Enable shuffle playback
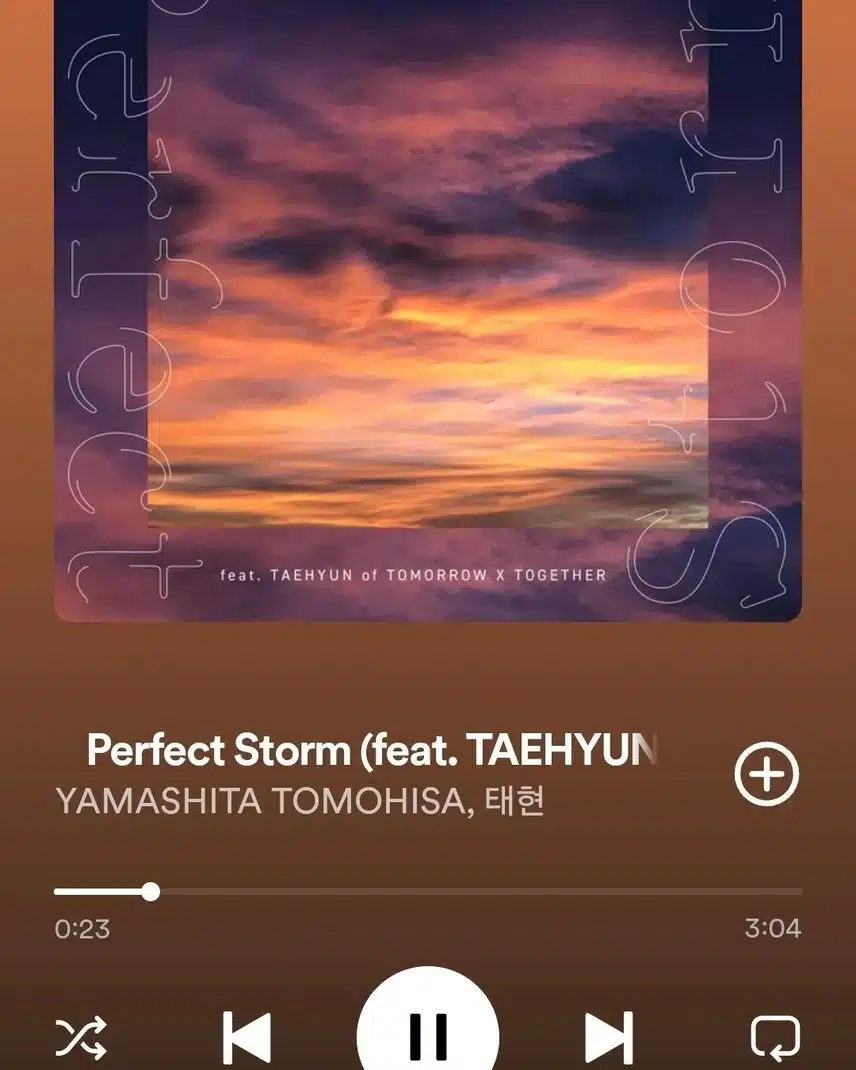 point(80,1038)
